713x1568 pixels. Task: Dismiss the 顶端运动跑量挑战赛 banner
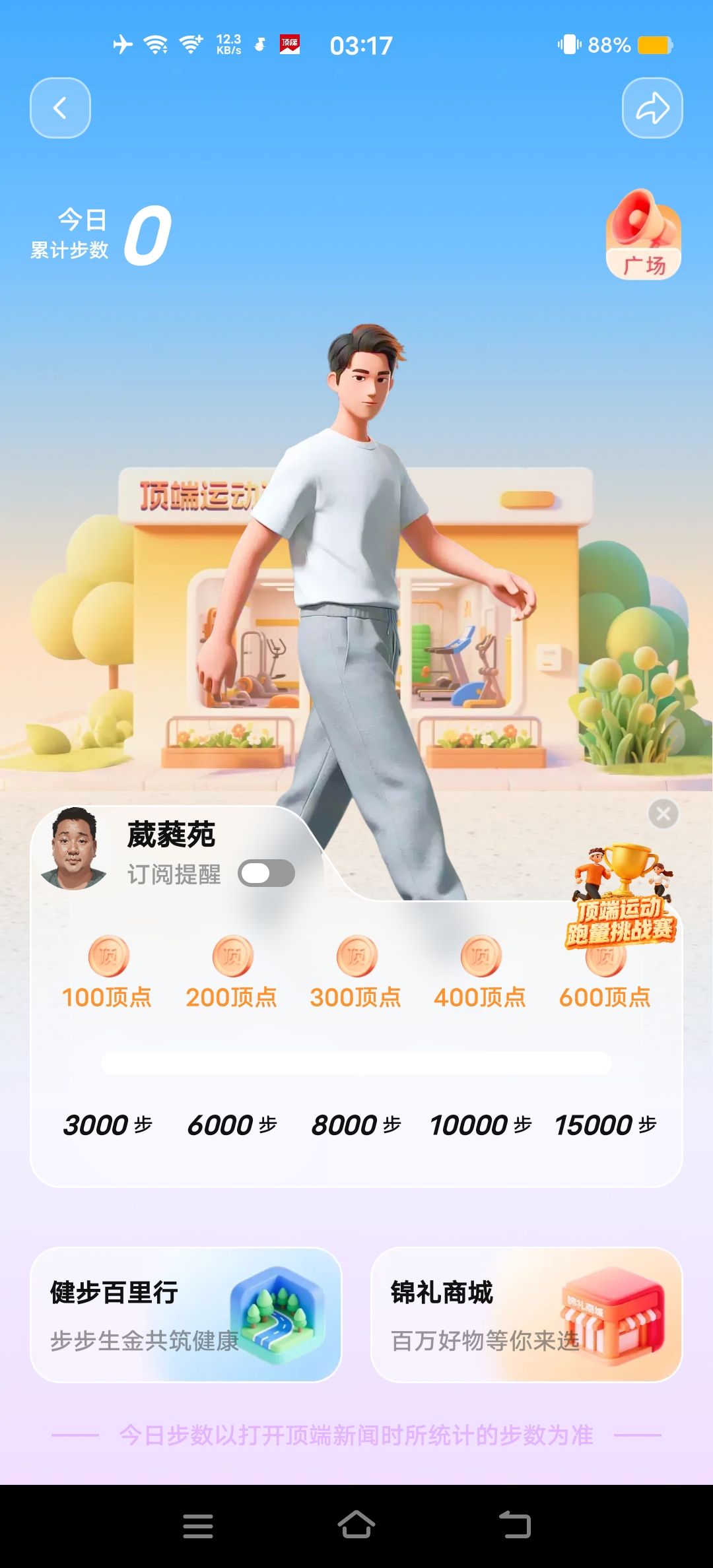click(663, 814)
